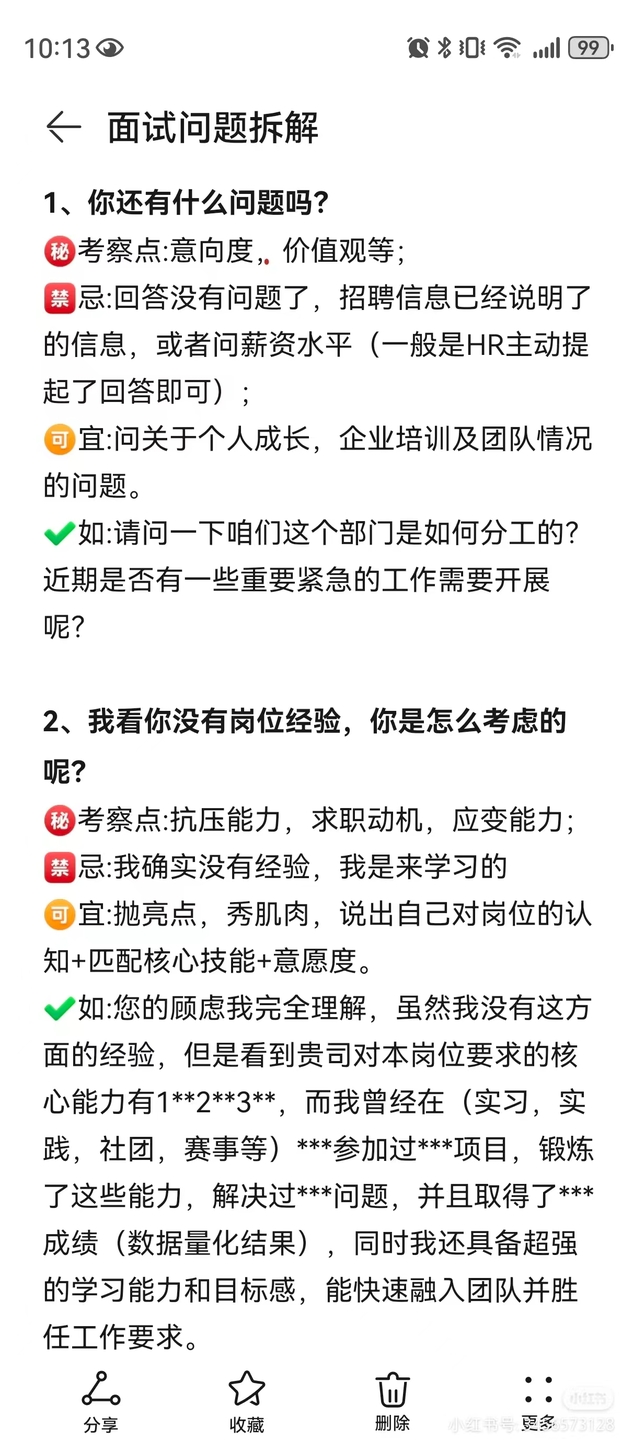Open the 更多 options menu
639x1451 pixels.
tap(538, 1401)
